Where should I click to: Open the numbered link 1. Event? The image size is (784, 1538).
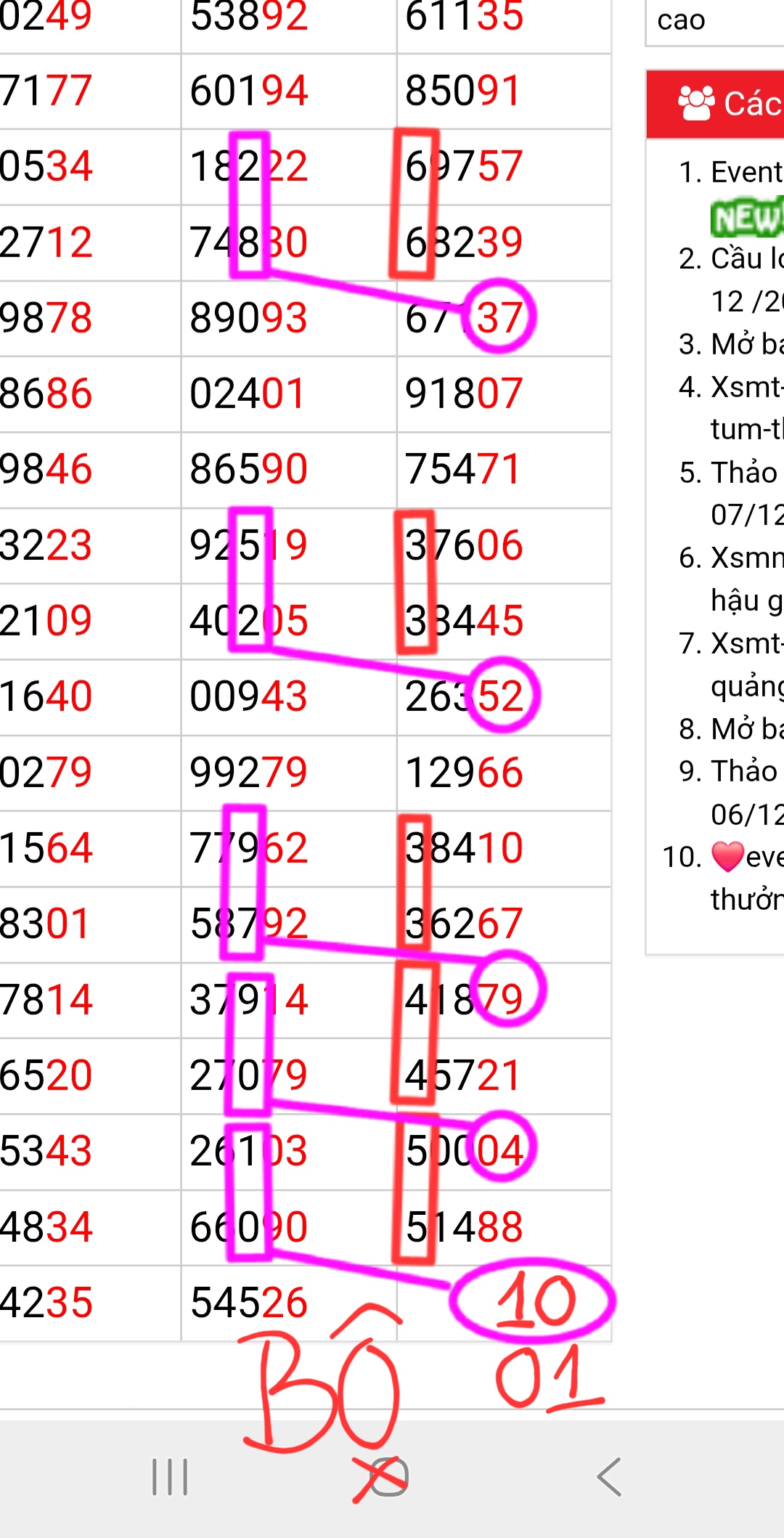click(746, 173)
